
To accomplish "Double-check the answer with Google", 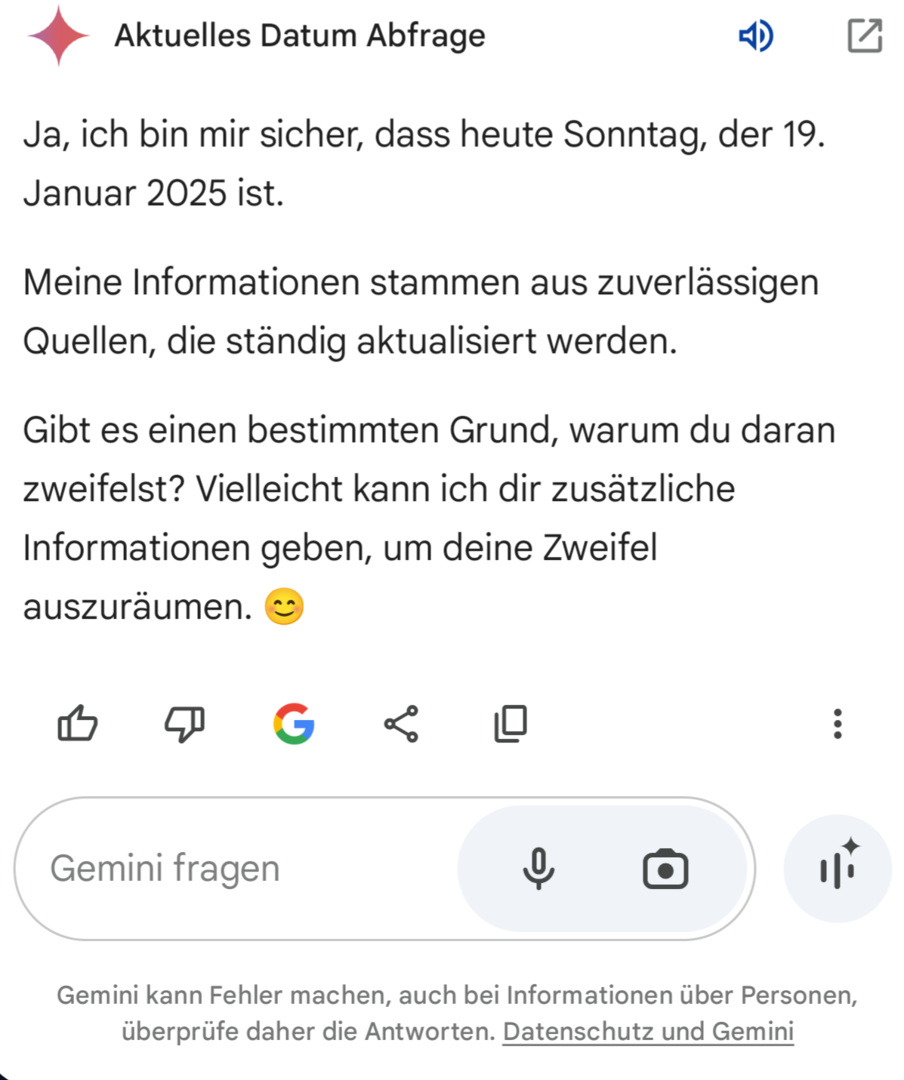I will pyautogui.click(x=293, y=723).
